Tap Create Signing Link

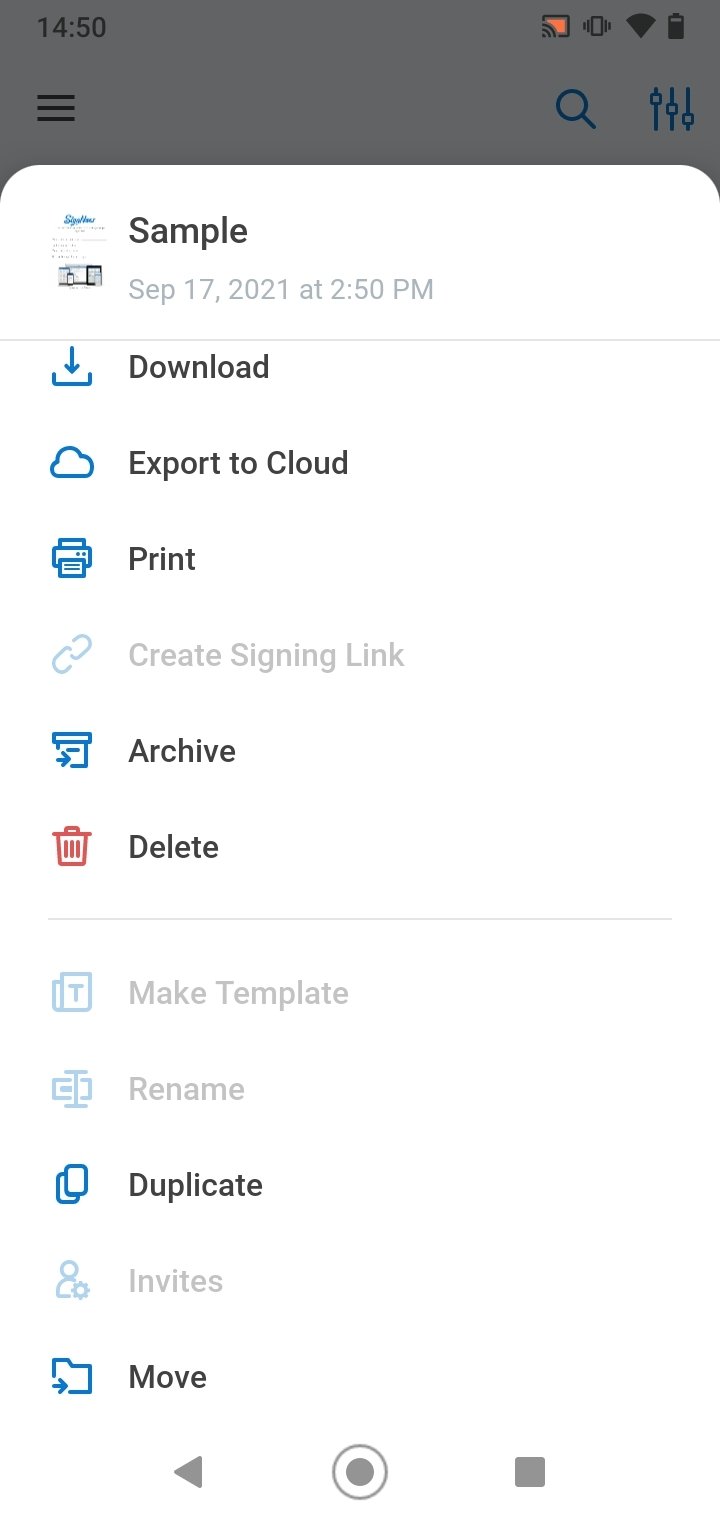pyautogui.click(x=360, y=655)
